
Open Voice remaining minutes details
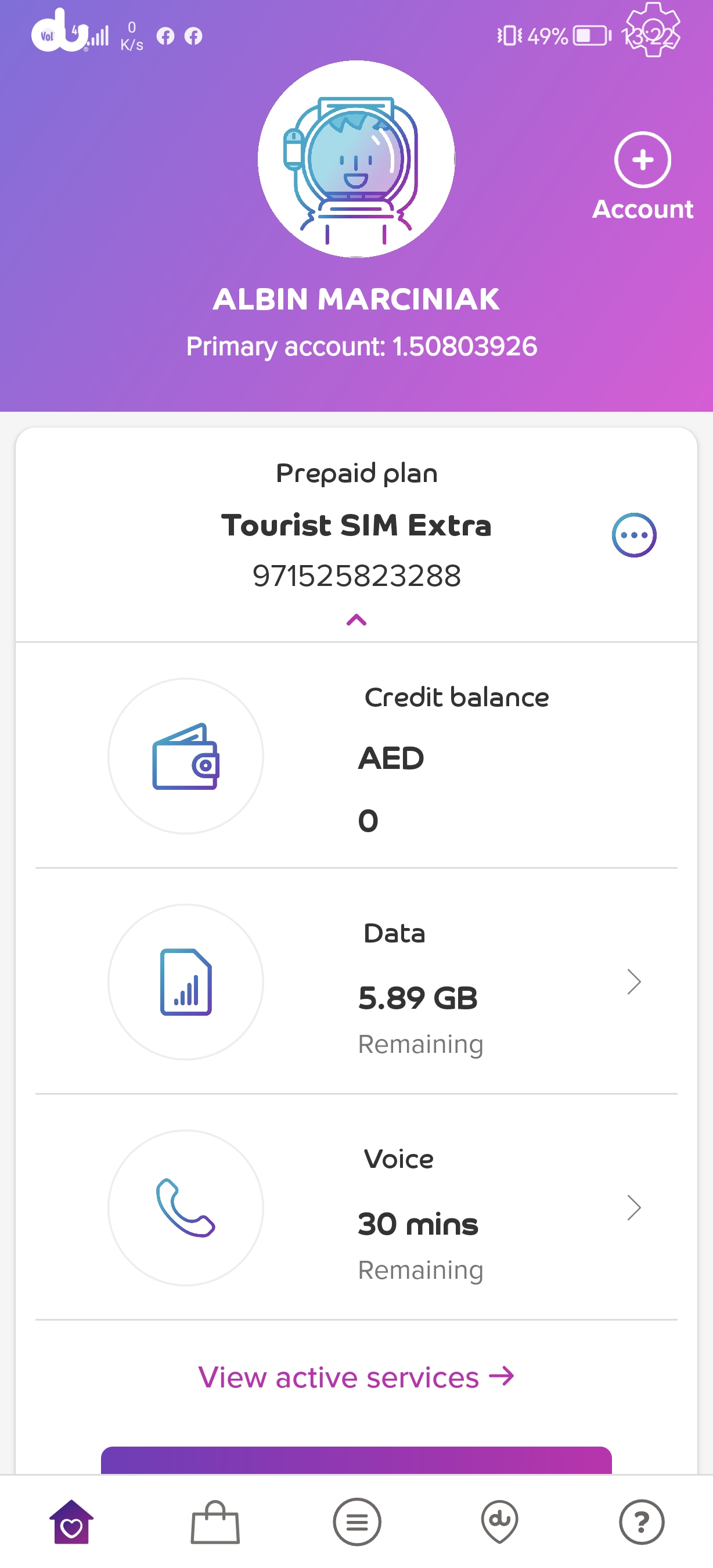coord(633,1208)
